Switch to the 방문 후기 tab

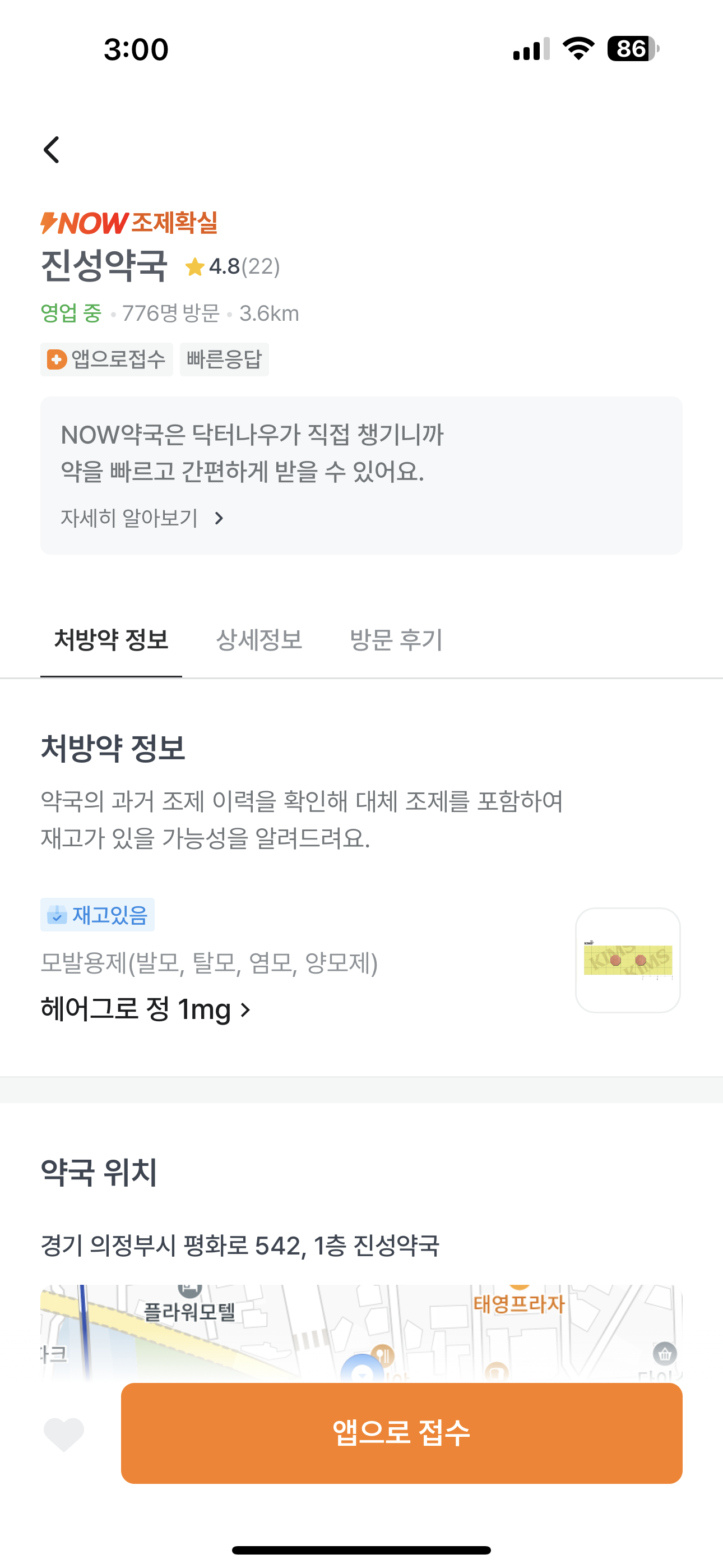pyautogui.click(x=396, y=640)
